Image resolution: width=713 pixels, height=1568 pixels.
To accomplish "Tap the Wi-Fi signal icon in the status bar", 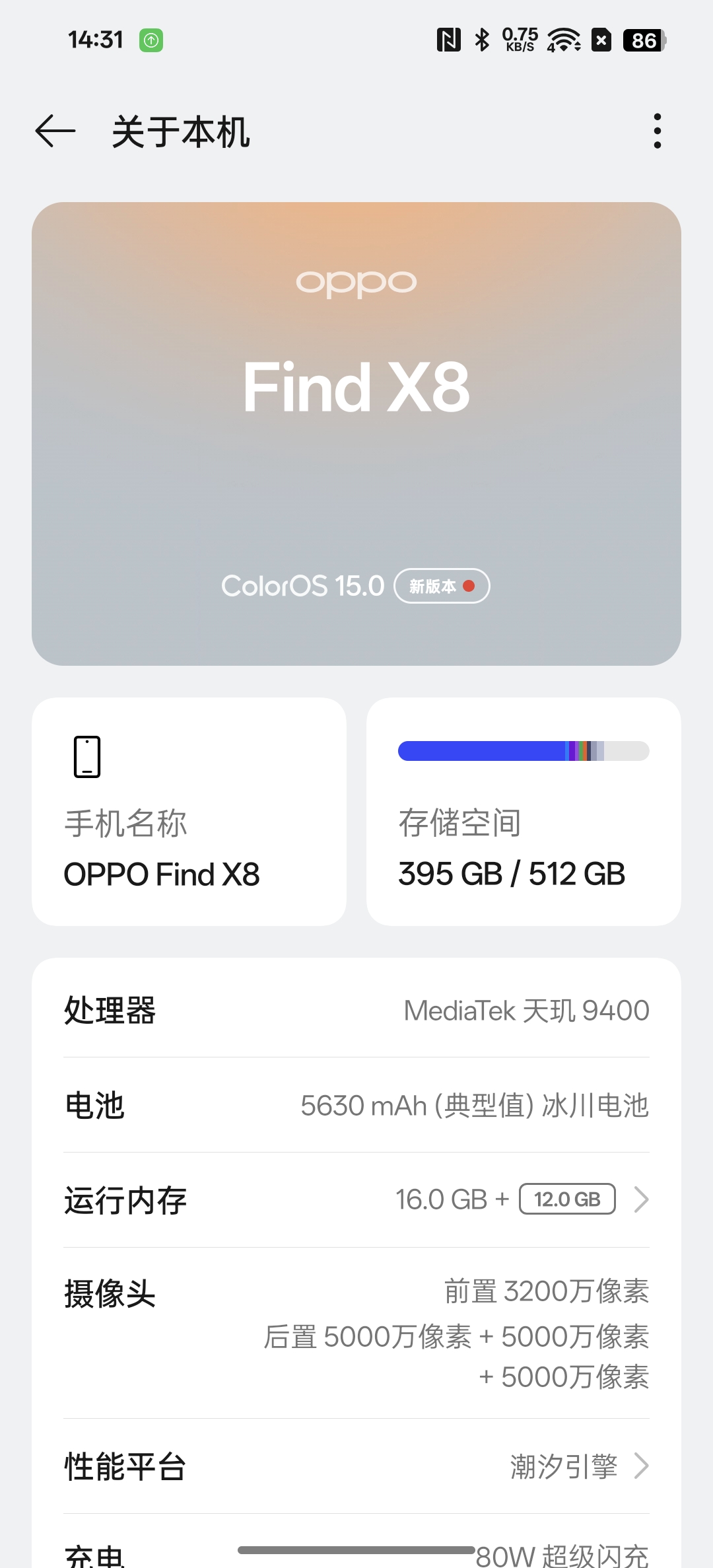I will 562,40.
